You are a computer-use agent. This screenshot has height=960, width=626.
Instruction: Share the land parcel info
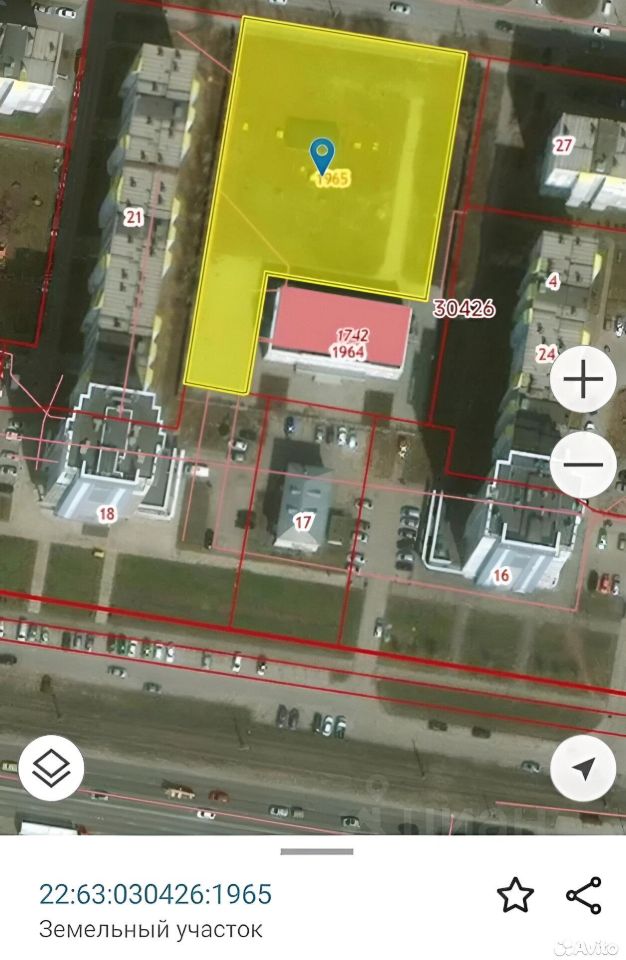tap(583, 895)
